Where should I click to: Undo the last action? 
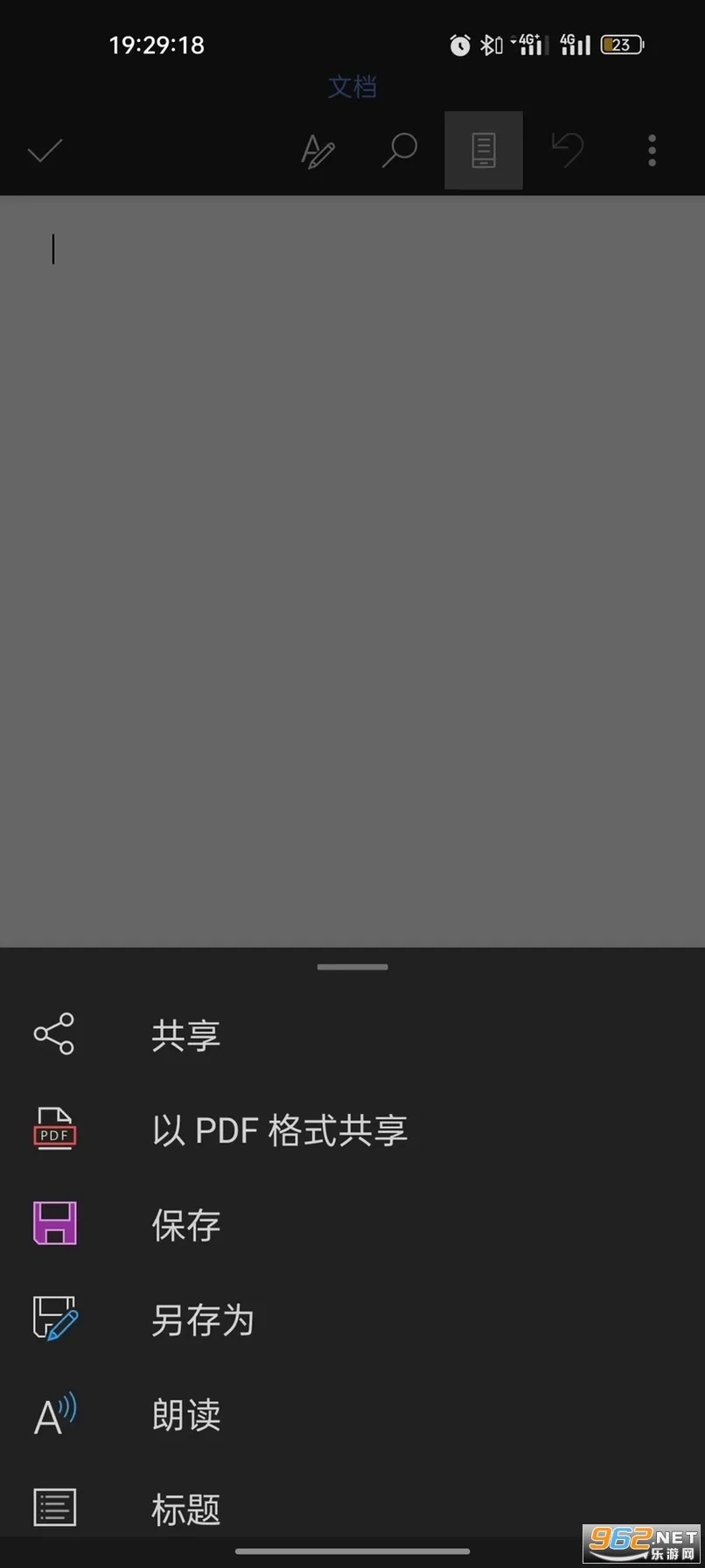568,150
